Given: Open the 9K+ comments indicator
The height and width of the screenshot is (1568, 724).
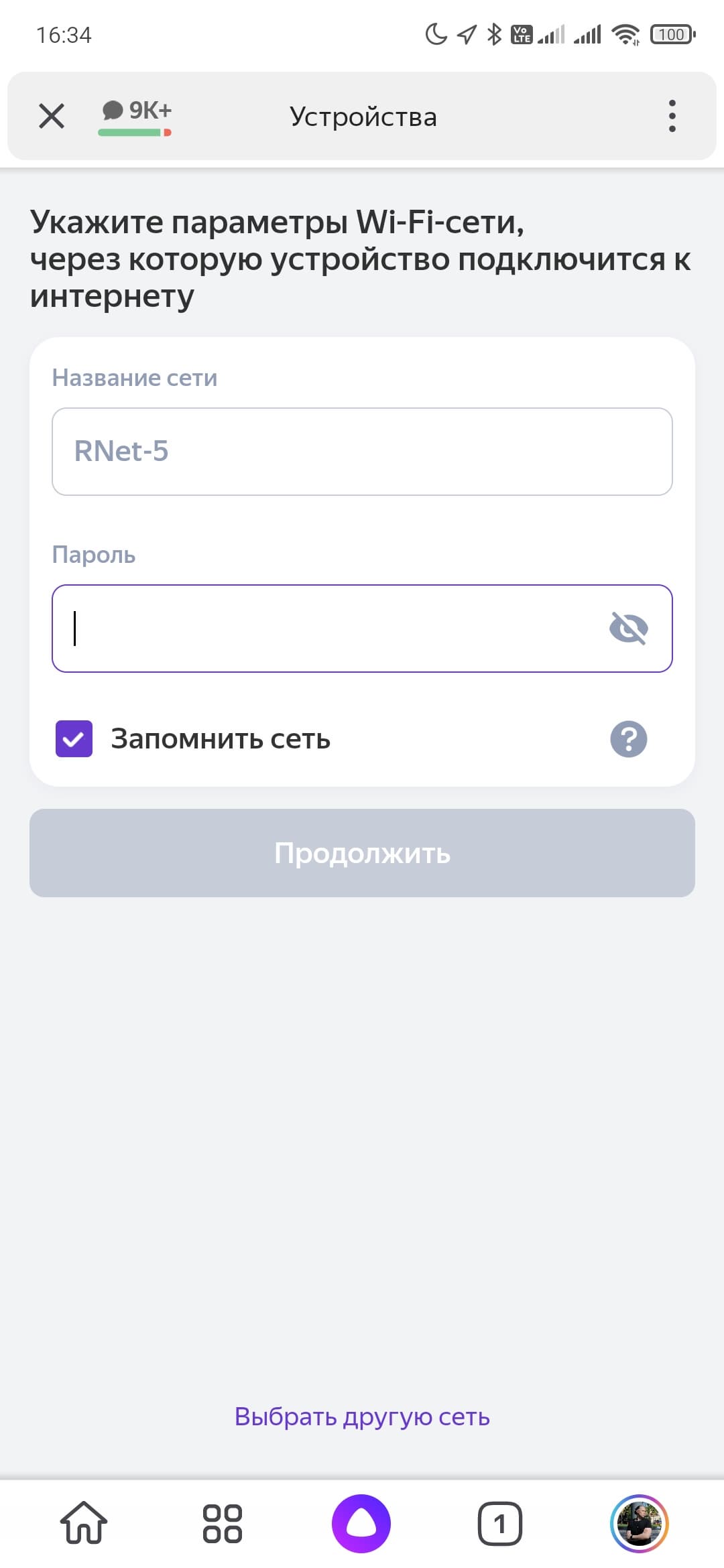Looking at the screenshot, I should 137,114.
